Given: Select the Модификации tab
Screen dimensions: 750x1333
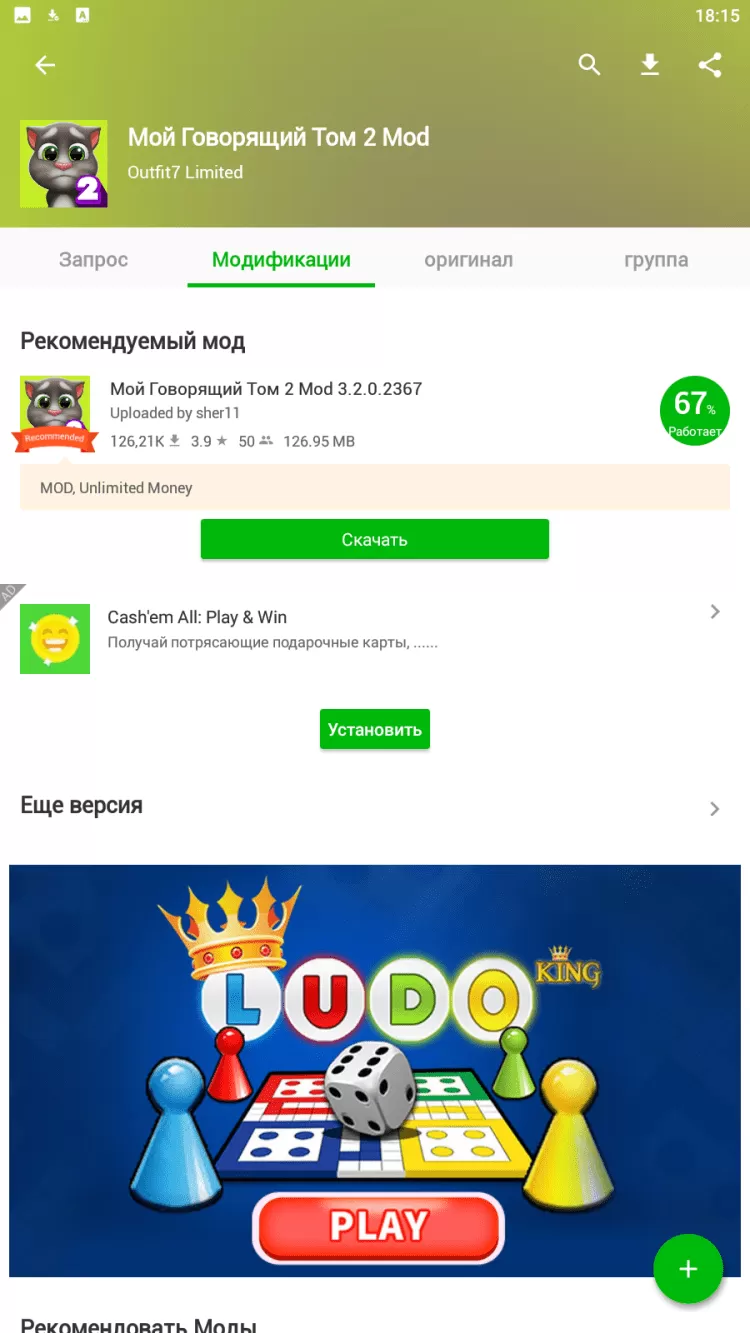Looking at the screenshot, I should [281, 260].
